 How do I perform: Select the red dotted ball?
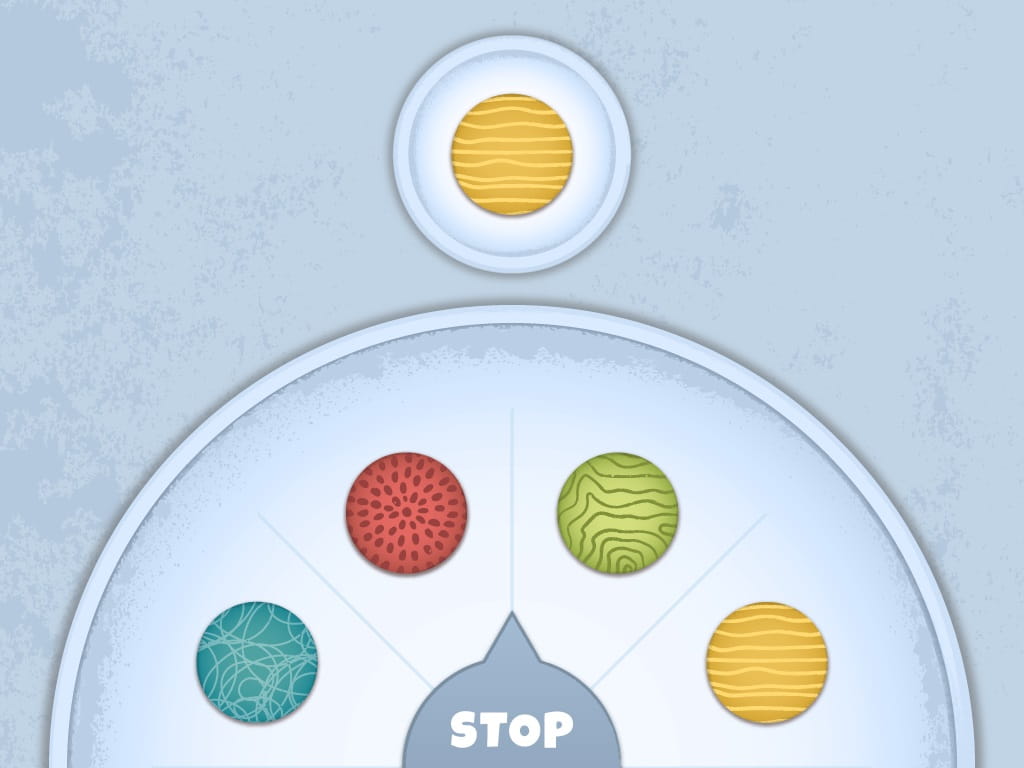point(406,513)
